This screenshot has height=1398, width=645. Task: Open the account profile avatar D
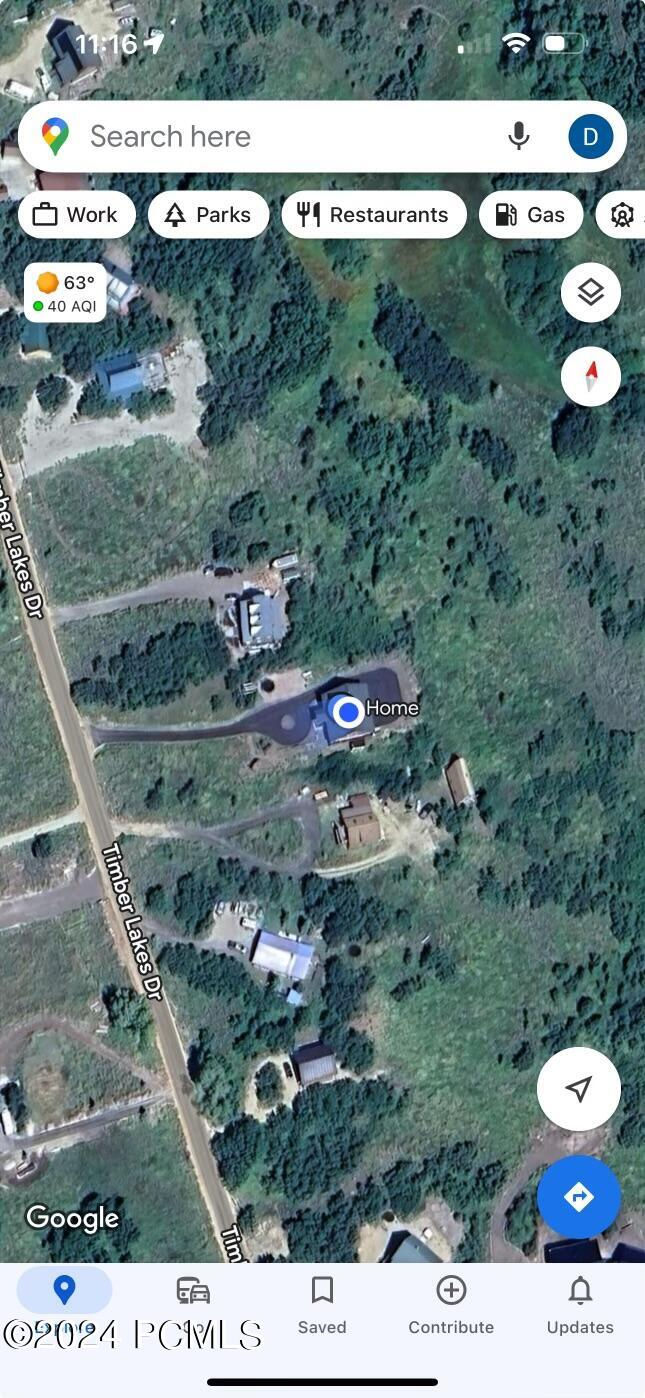pos(590,136)
